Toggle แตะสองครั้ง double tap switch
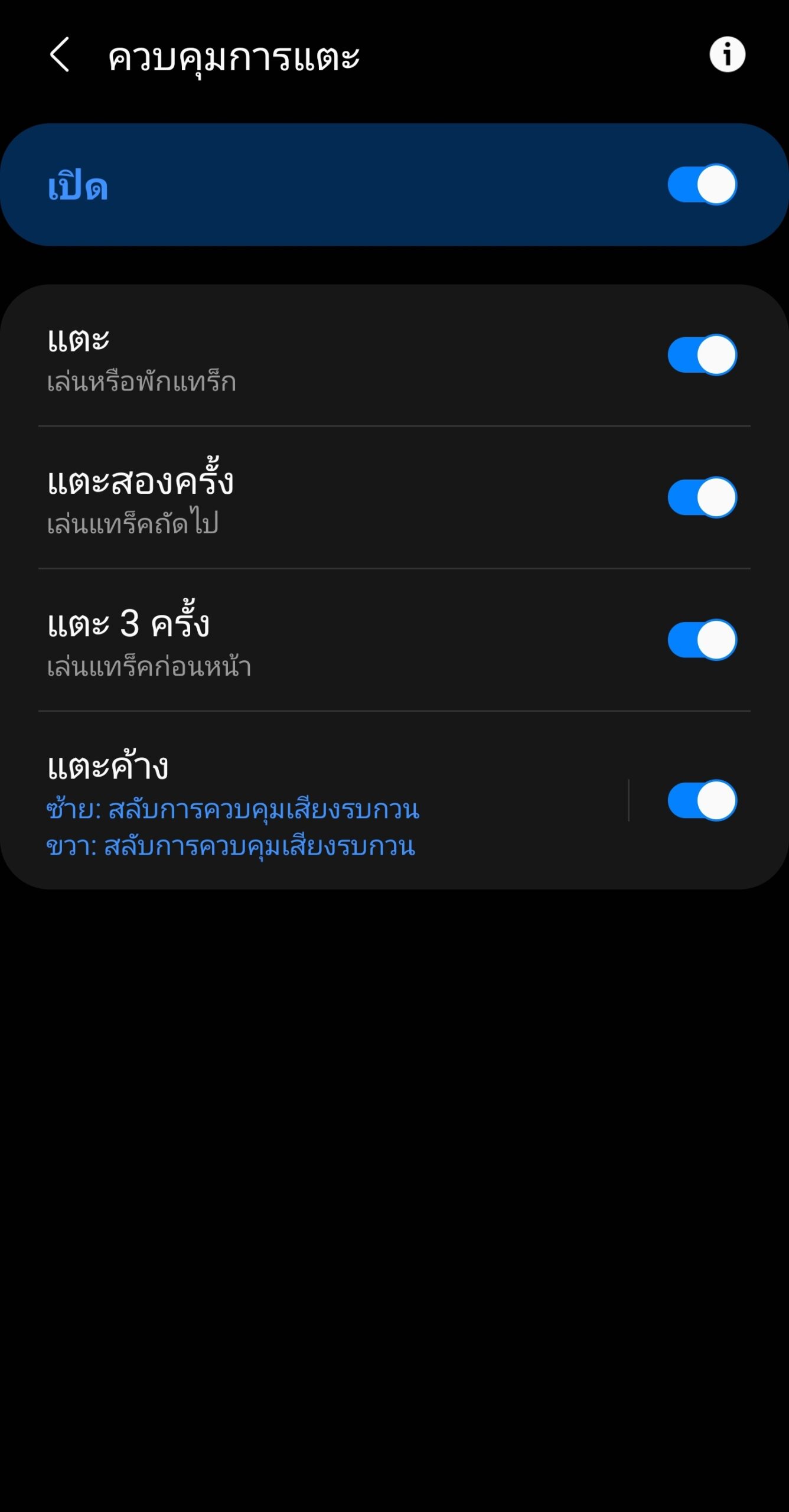Screen dimensions: 789x1512 pyautogui.click(x=702, y=498)
